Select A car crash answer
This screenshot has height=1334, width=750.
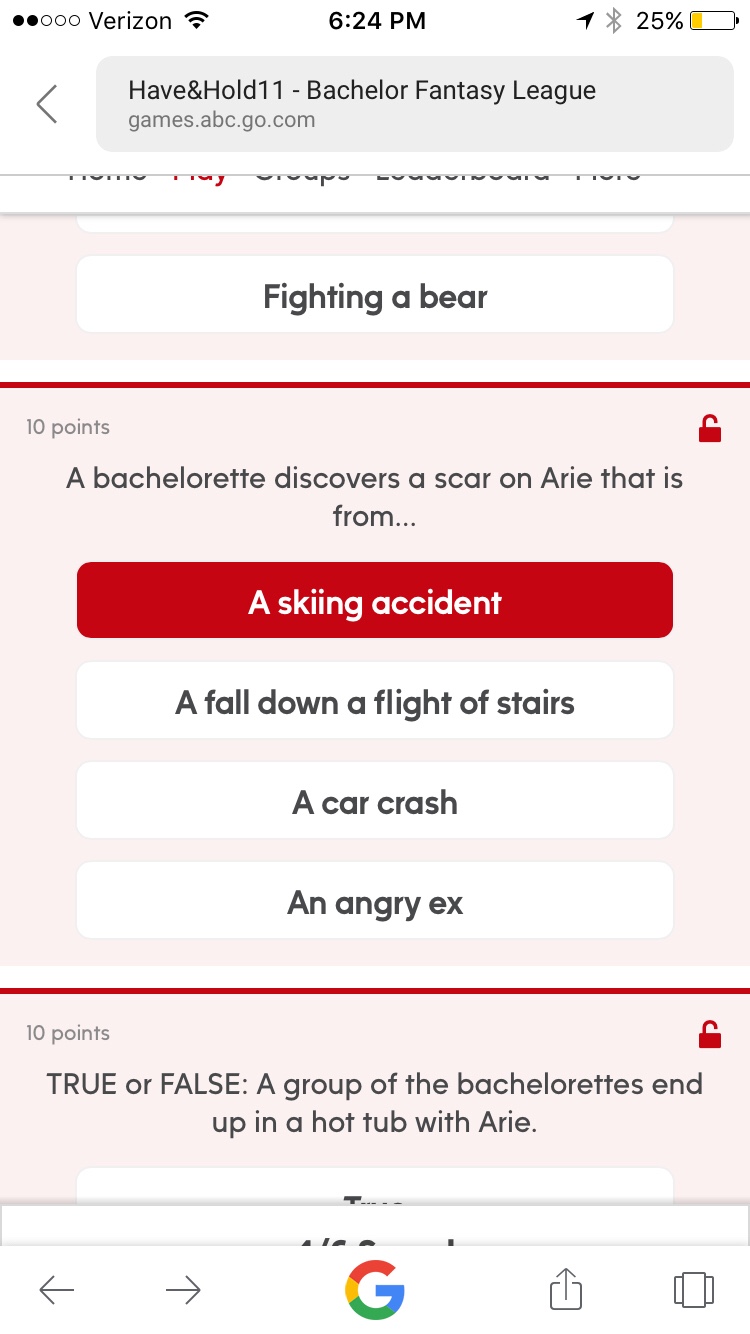pos(375,802)
